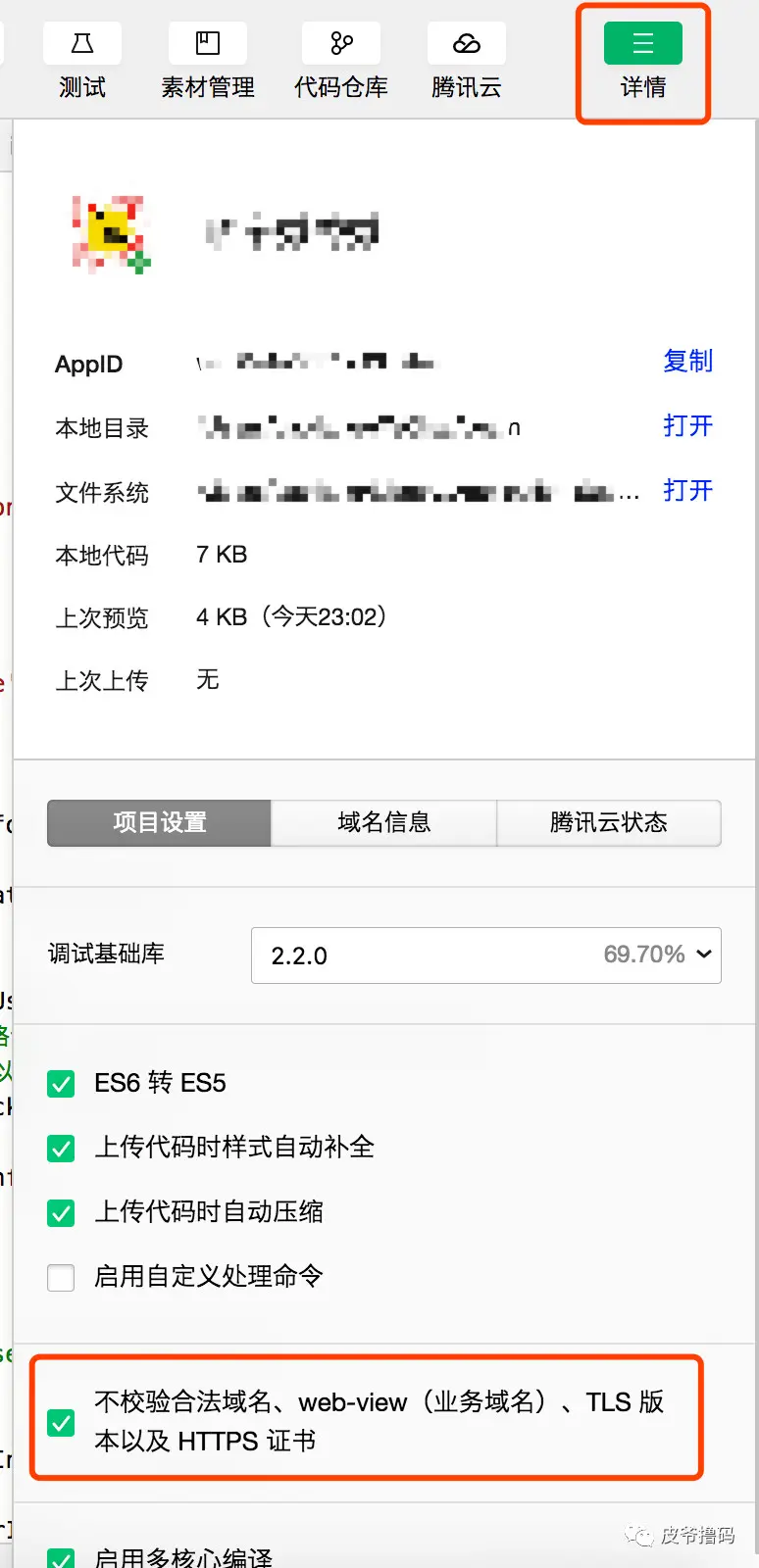Switch to the 域名信息 tab
The height and width of the screenshot is (1568, 759).
tap(383, 823)
